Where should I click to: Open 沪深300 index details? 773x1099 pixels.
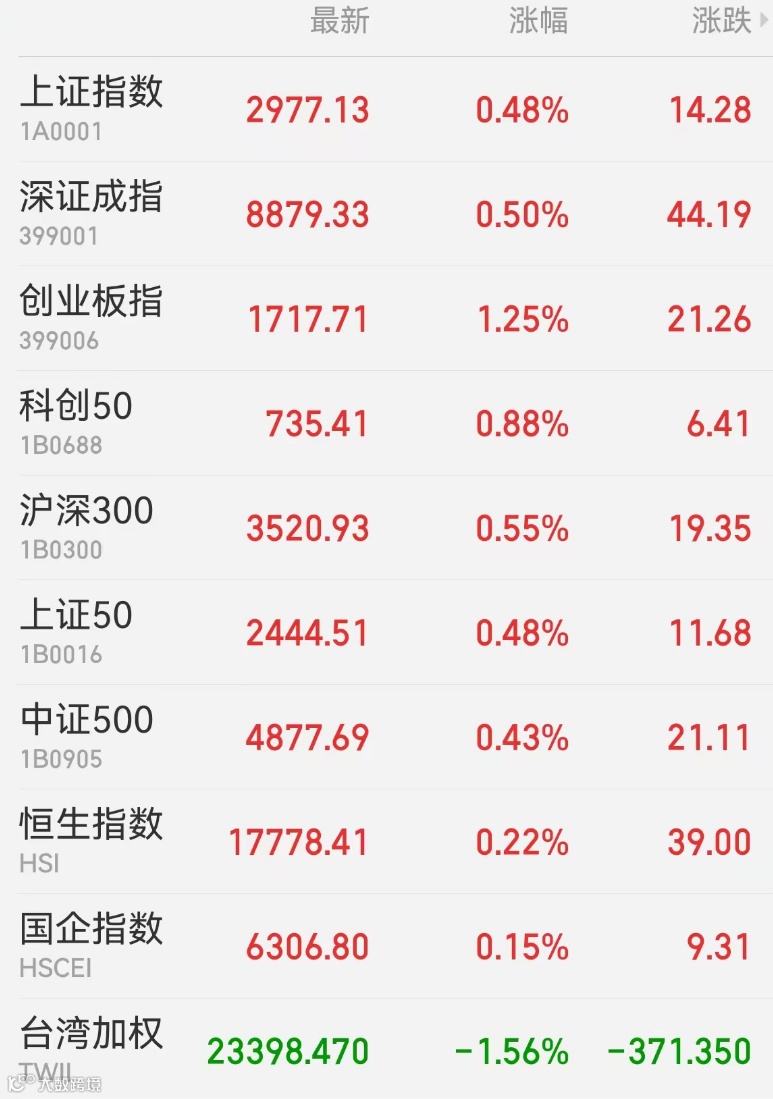(x=386, y=528)
